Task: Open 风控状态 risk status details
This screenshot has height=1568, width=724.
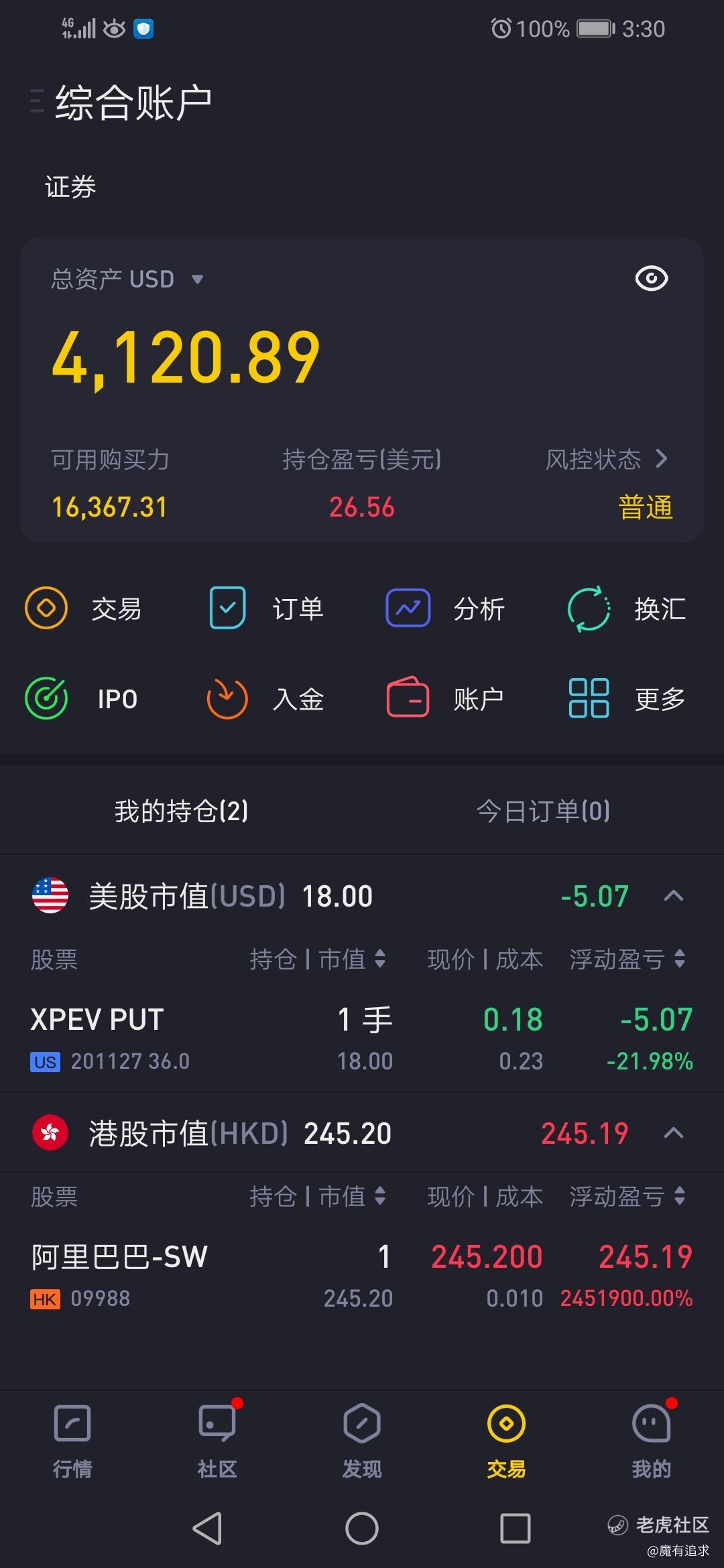Action: (x=607, y=460)
